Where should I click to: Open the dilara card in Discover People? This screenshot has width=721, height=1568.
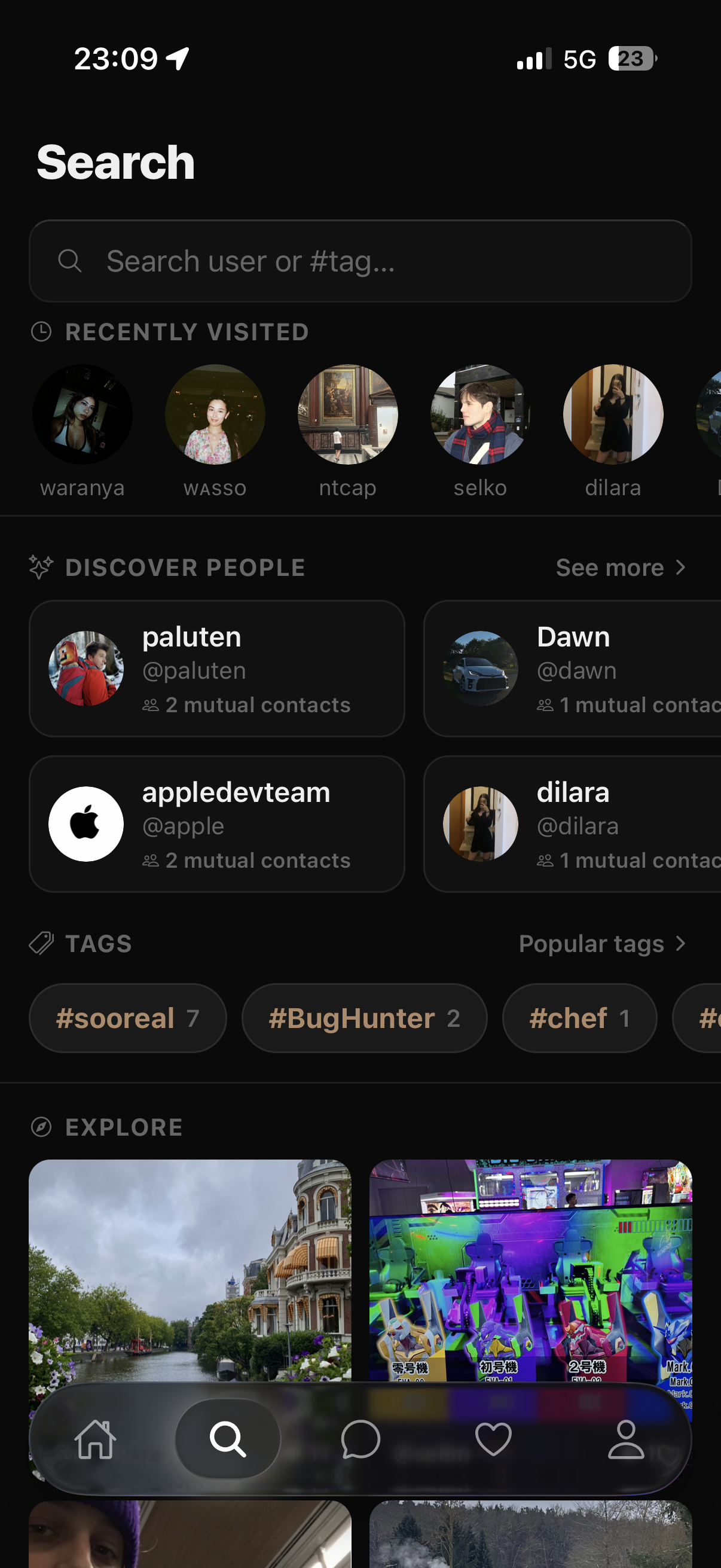click(x=573, y=824)
